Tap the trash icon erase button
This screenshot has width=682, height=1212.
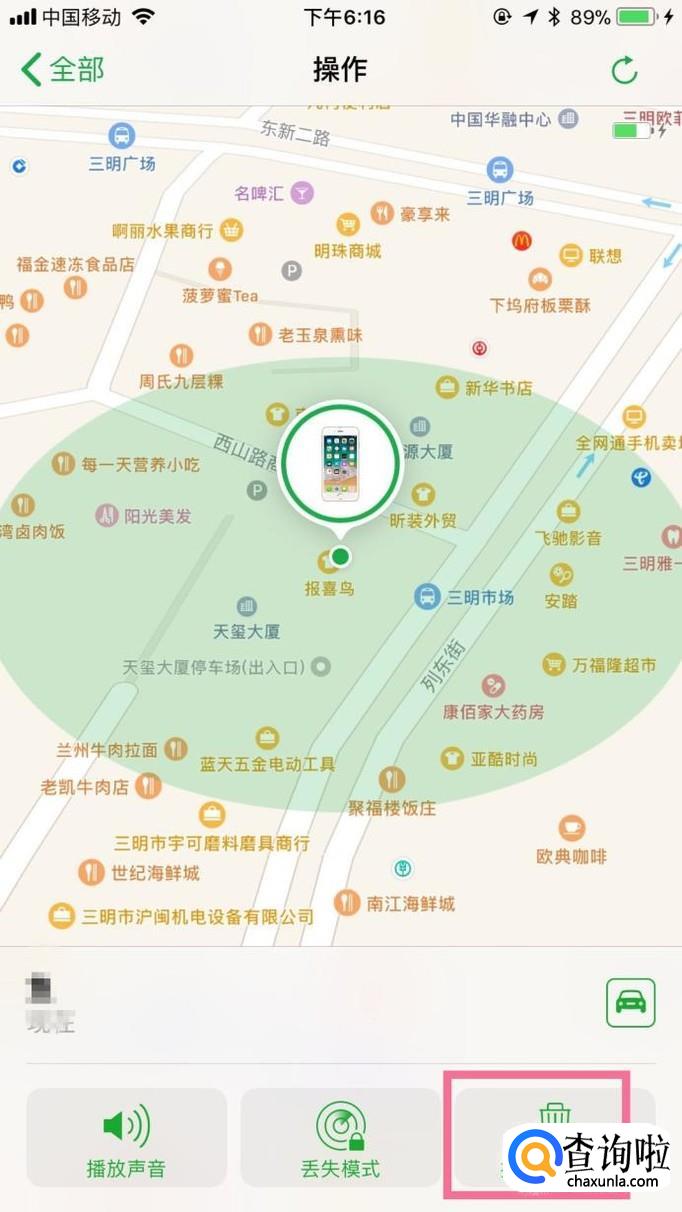[553, 1115]
